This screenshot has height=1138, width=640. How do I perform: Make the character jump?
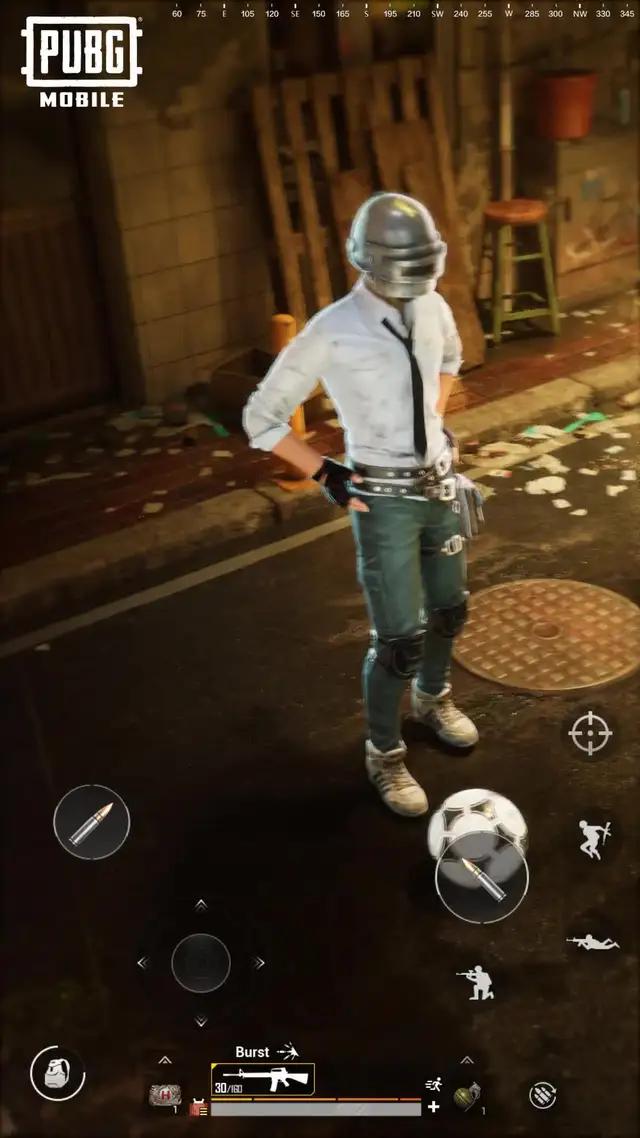[594, 840]
